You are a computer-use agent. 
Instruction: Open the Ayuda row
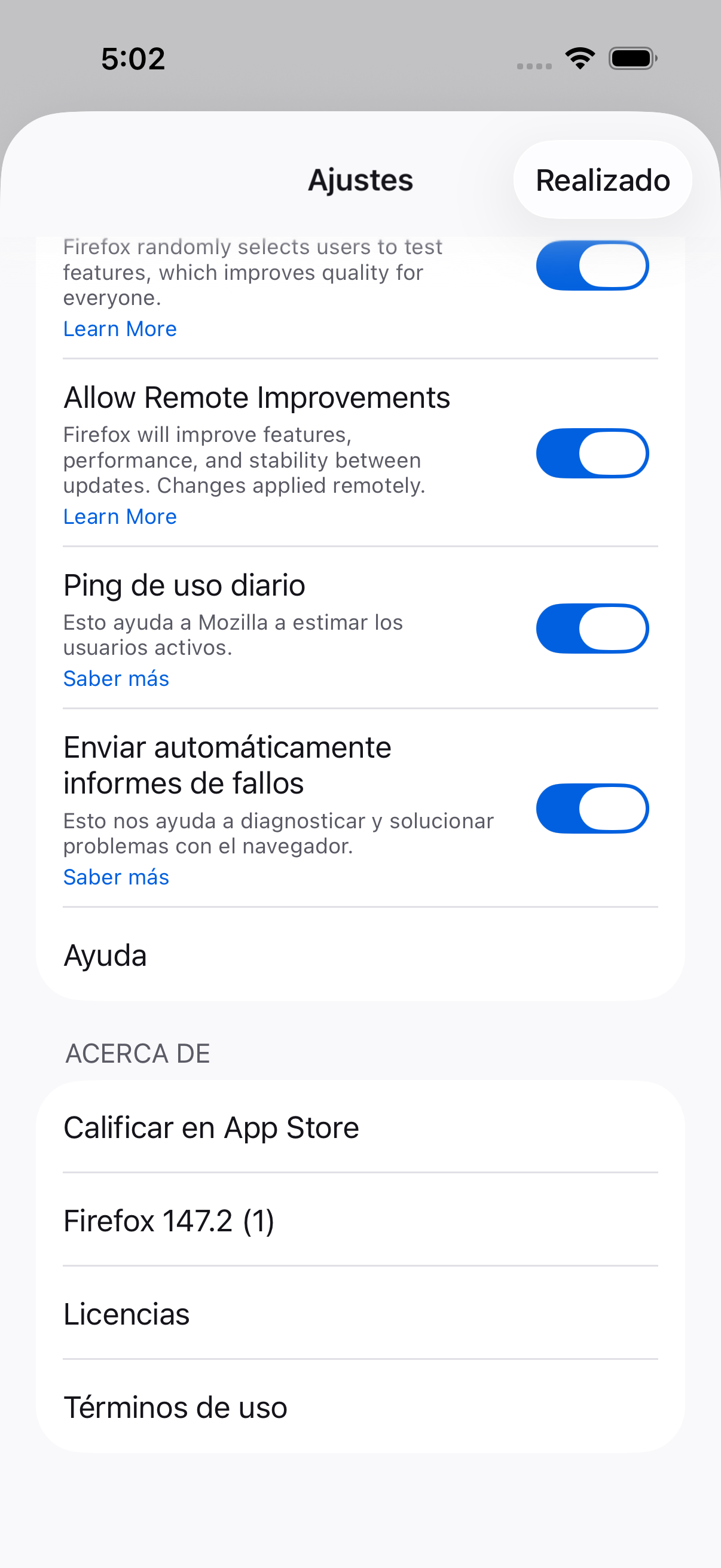coord(359,955)
